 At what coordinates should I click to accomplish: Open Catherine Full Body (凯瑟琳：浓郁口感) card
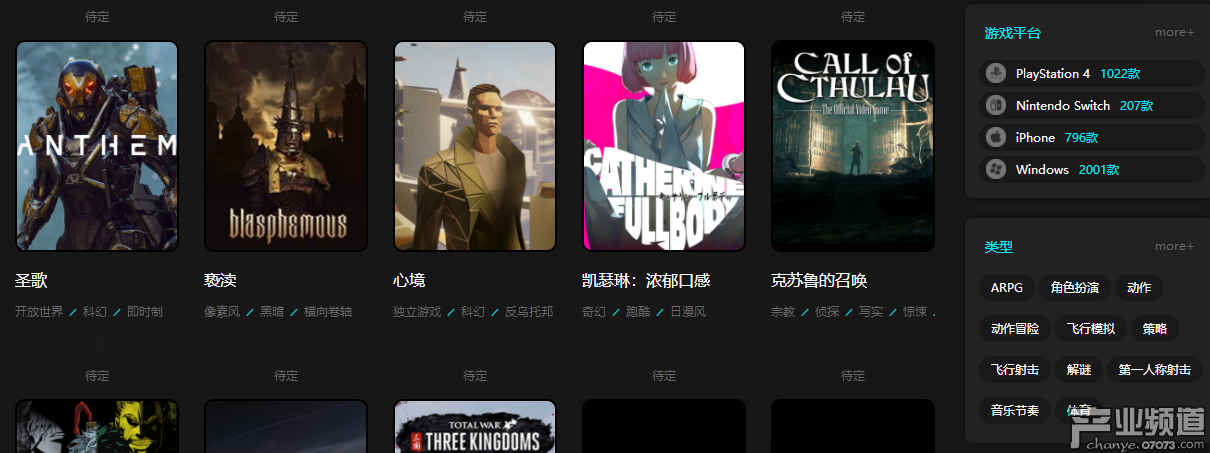664,145
